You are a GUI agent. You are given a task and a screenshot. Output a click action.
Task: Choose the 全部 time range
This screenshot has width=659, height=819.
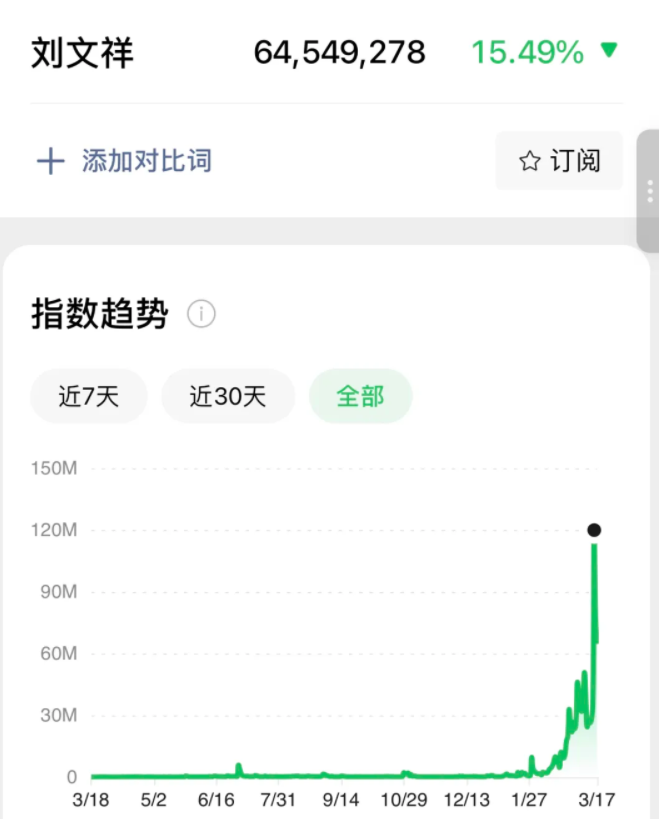360,397
